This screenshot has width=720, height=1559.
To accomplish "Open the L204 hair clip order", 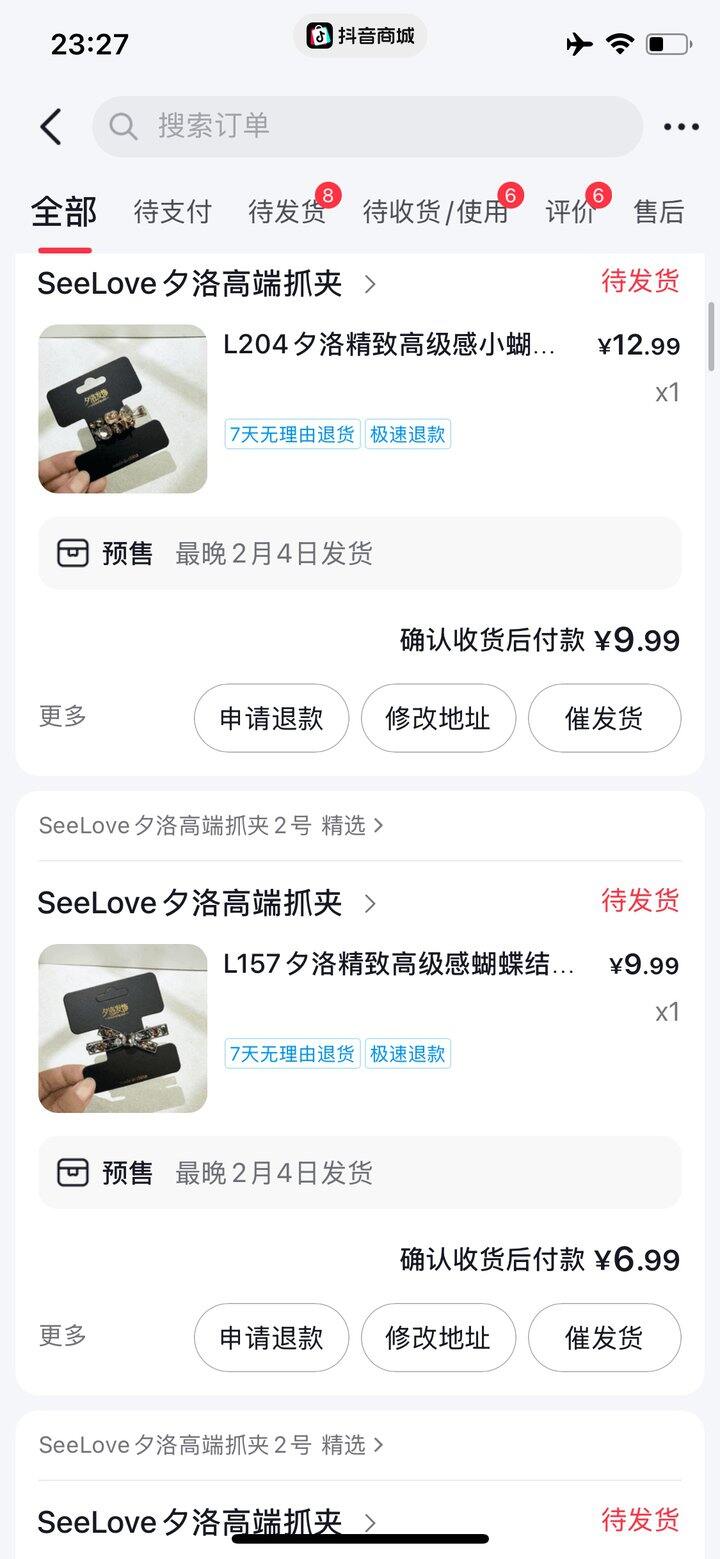I will (x=390, y=346).
